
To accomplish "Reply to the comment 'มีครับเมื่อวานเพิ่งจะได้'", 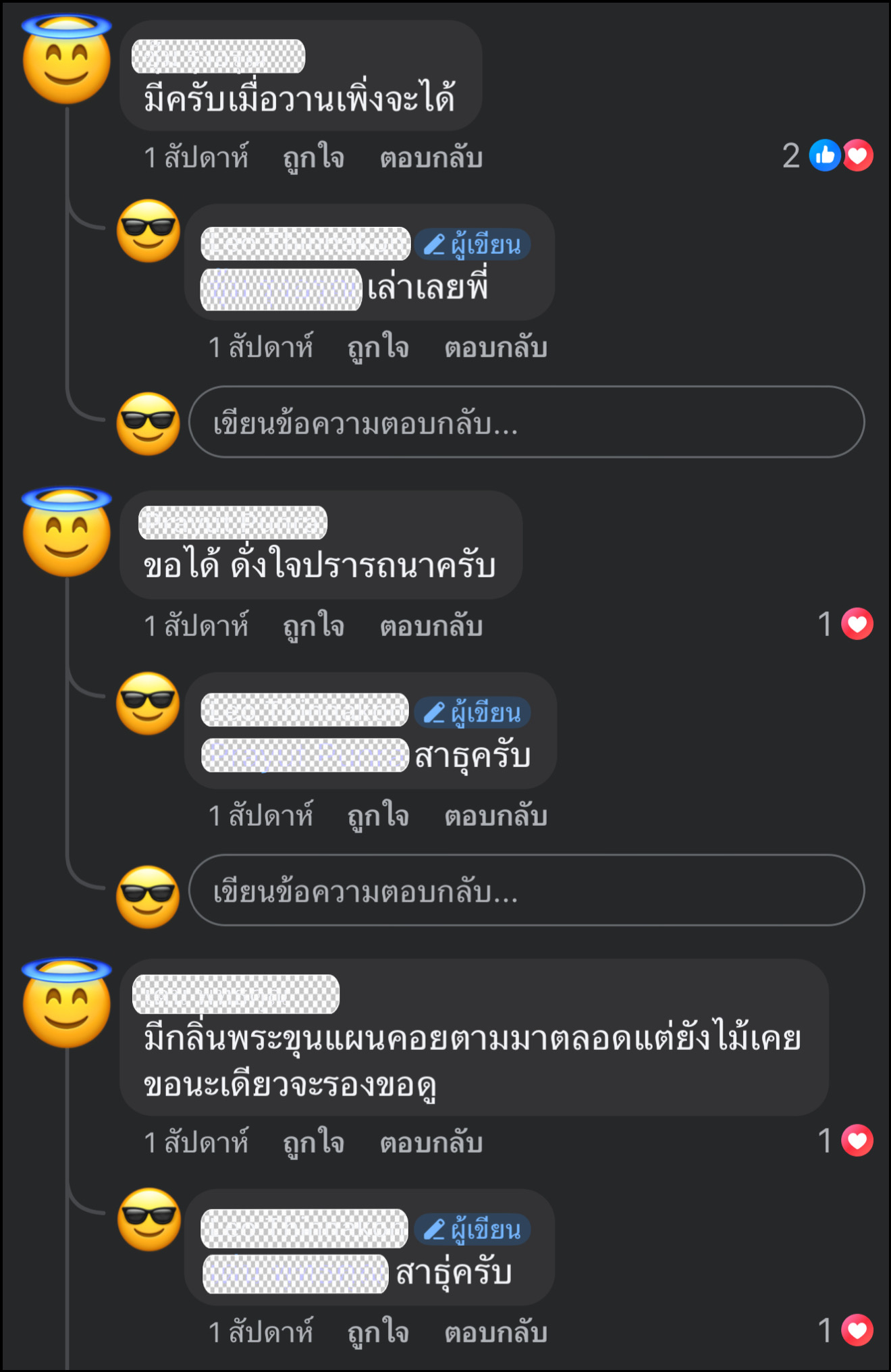I will click(x=431, y=157).
